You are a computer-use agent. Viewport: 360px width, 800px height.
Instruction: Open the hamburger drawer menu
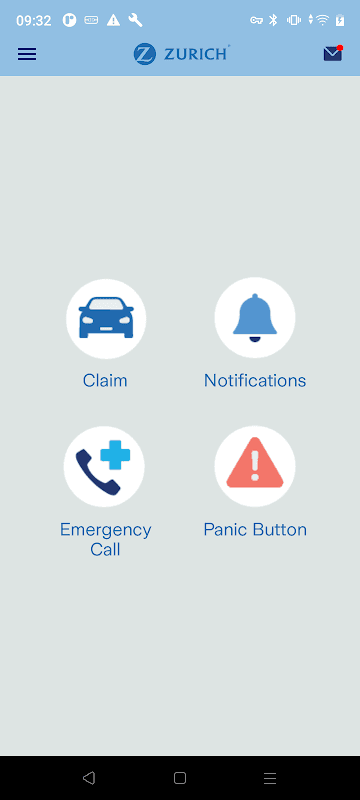(27, 54)
